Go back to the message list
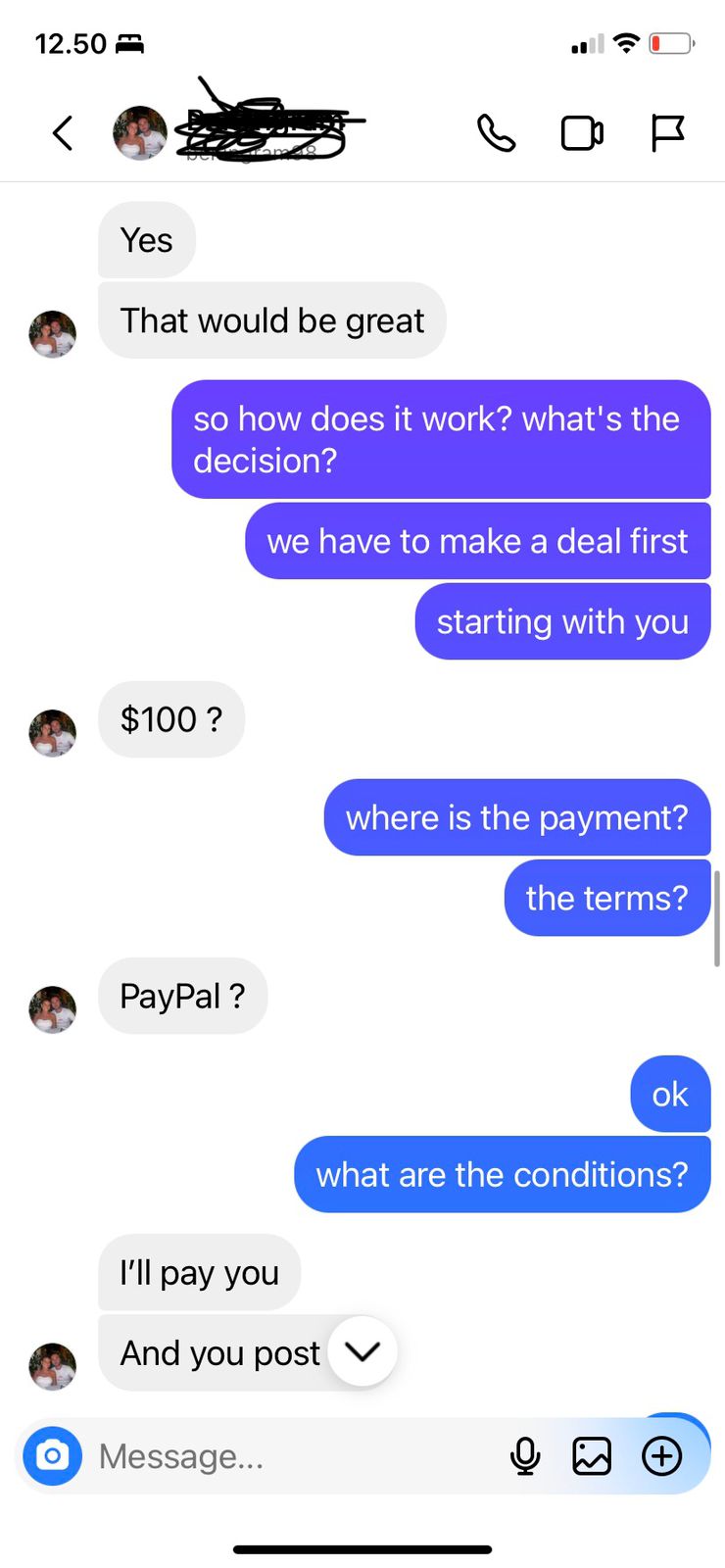Viewport: 725px width, 1568px height. pyautogui.click(x=63, y=133)
